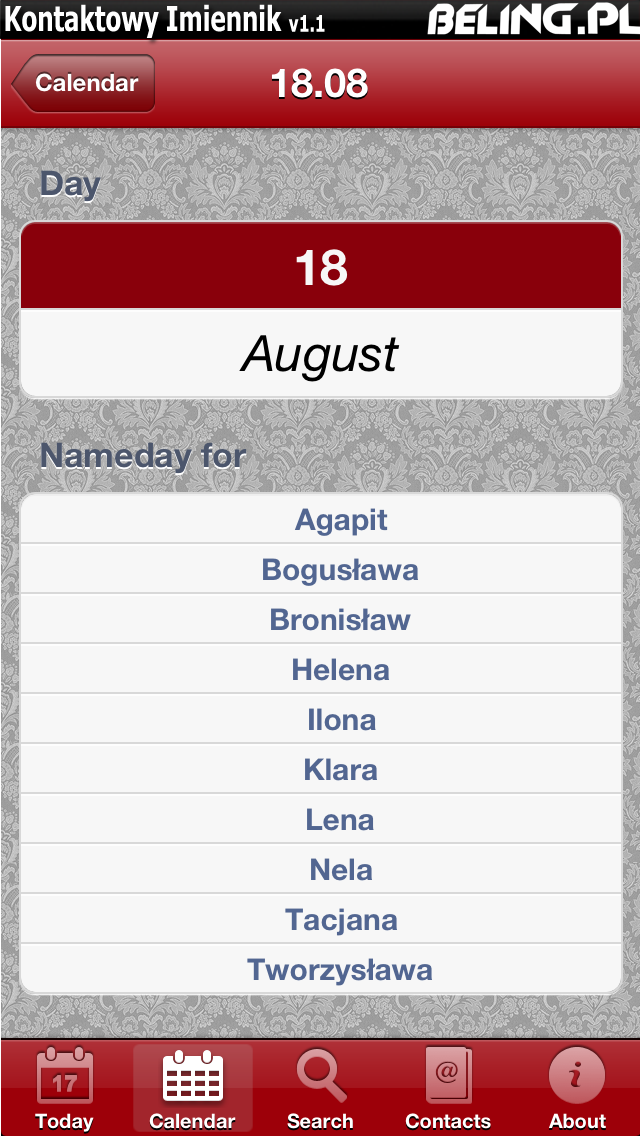Open the Nela row
640x1136 pixels.
click(321, 869)
